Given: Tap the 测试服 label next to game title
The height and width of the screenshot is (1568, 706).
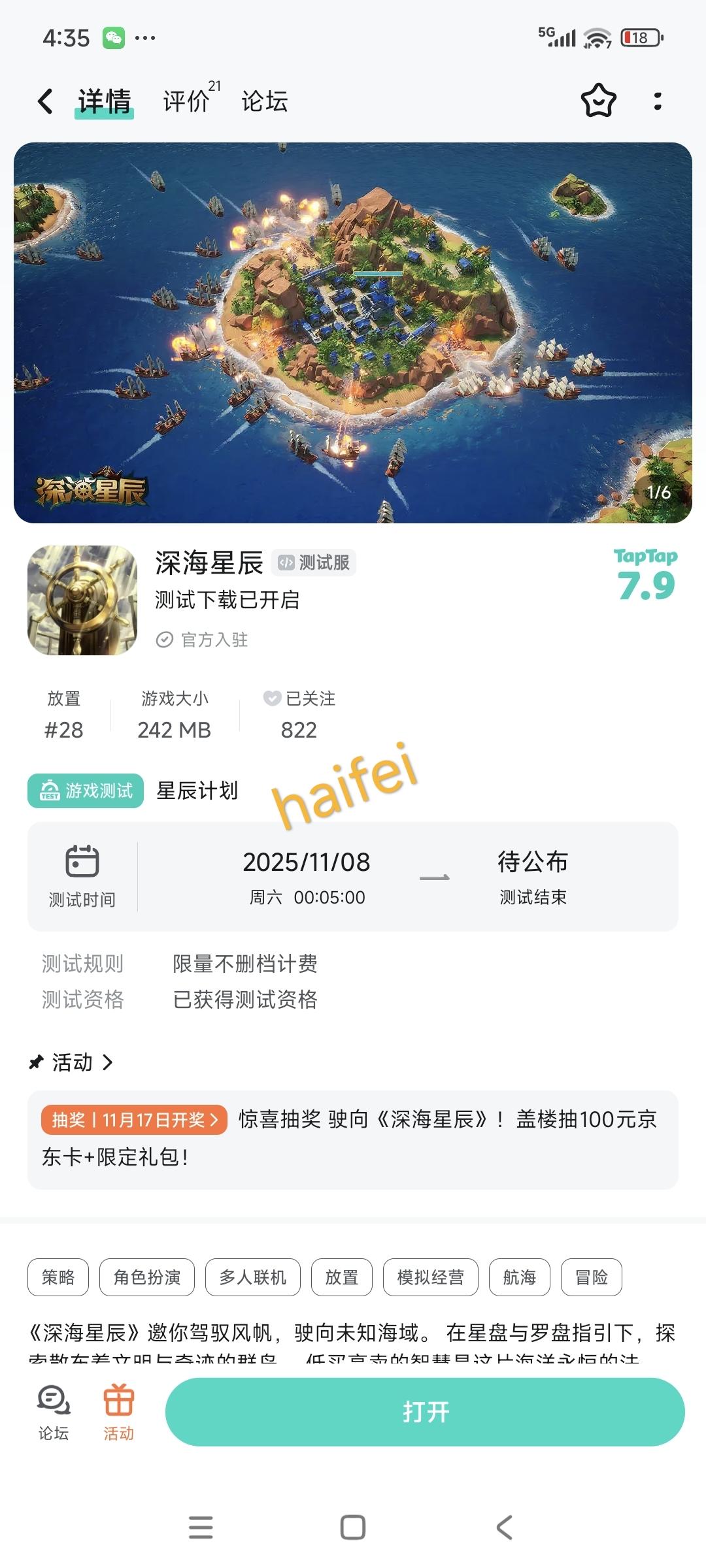Looking at the screenshot, I should click(x=314, y=563).
